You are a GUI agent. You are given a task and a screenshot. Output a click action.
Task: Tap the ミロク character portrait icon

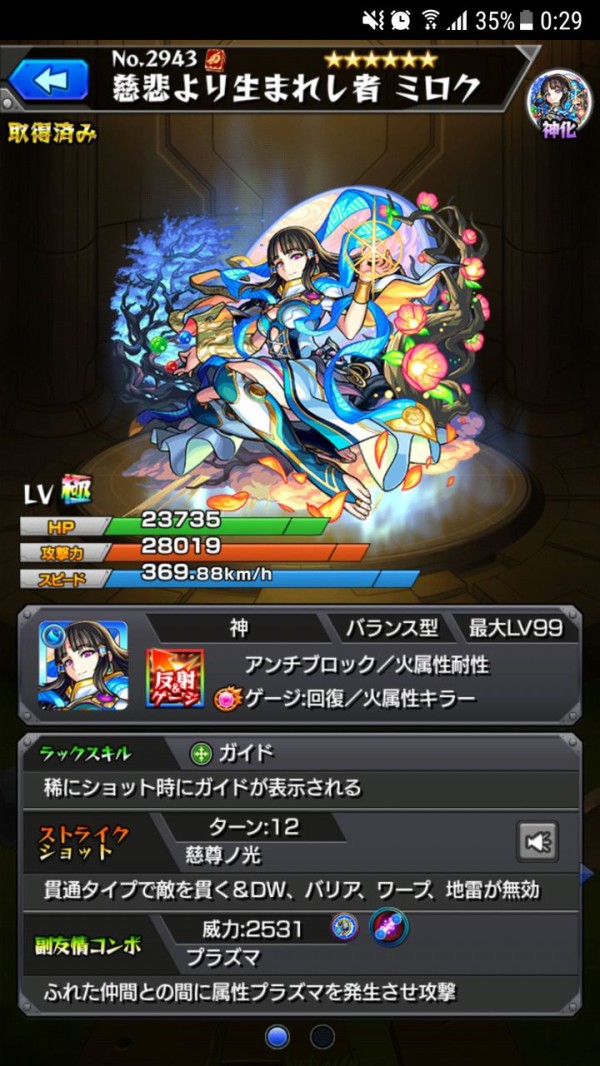click(83, 665)
